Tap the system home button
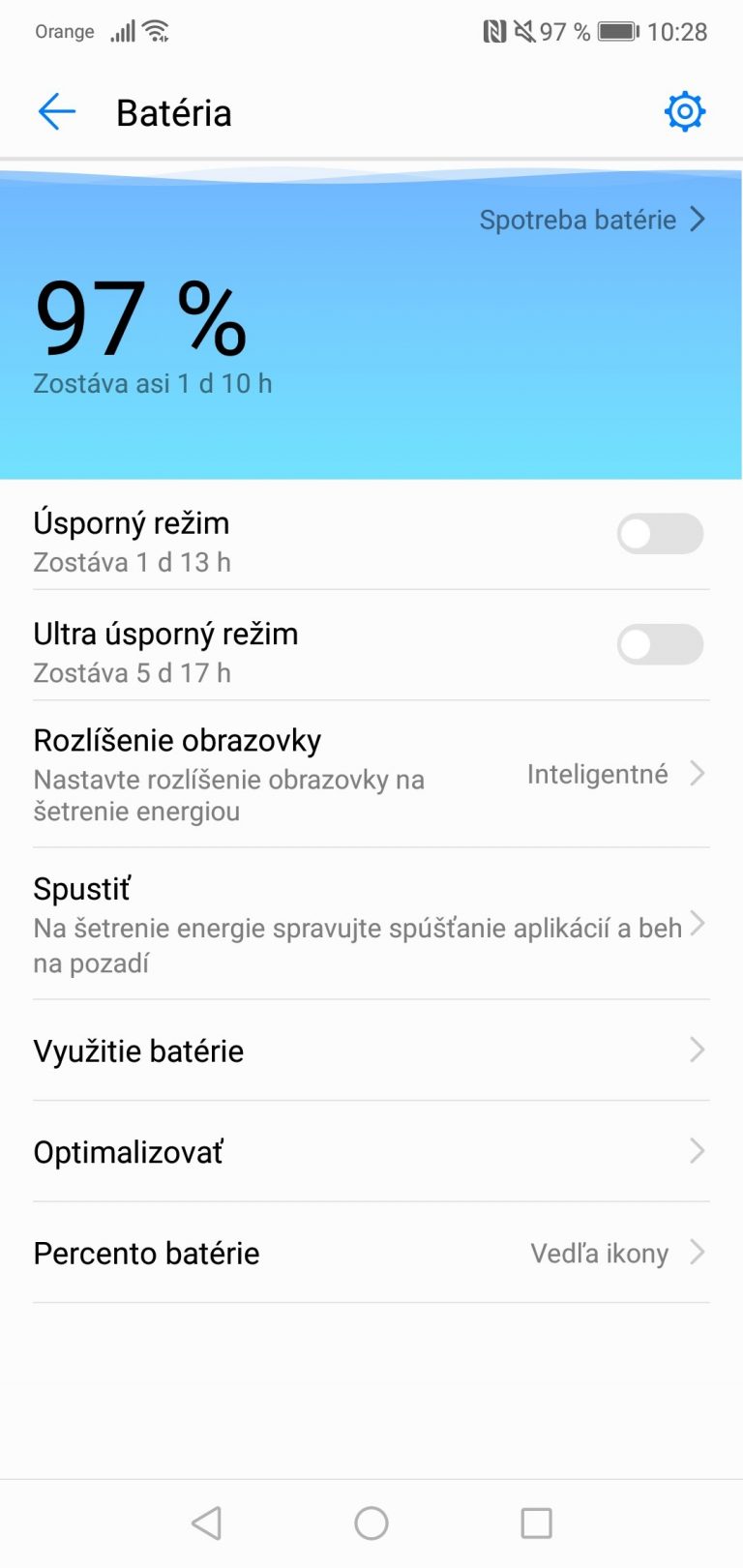This screenshot has width=743, height=1568. pos(371,1524)
